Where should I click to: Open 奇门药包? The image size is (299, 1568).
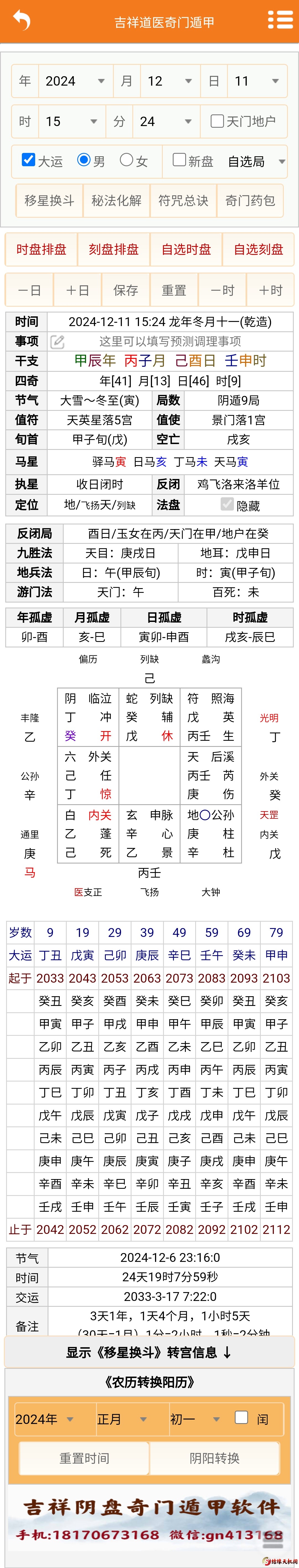pyautogui.click(x=250, y=201)
